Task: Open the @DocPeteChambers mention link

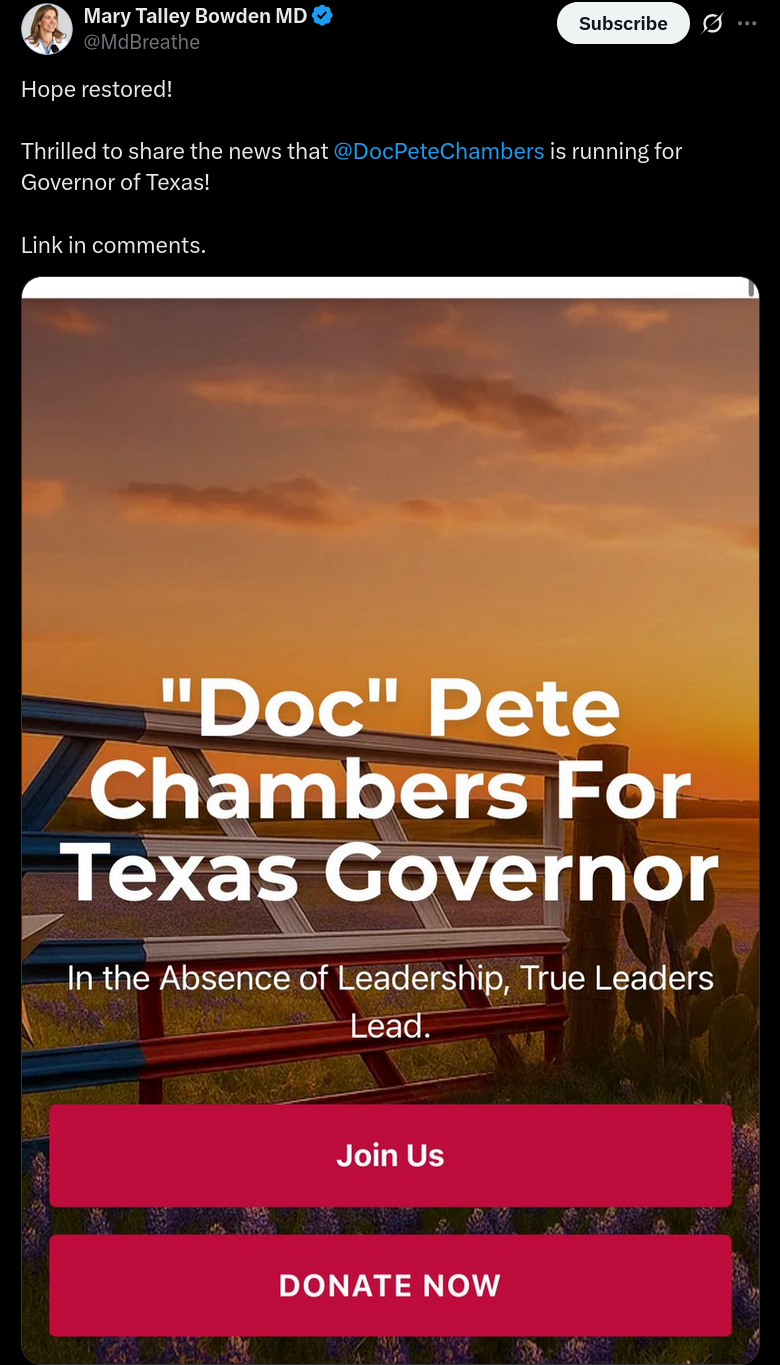Action: (x=439, y=151)
